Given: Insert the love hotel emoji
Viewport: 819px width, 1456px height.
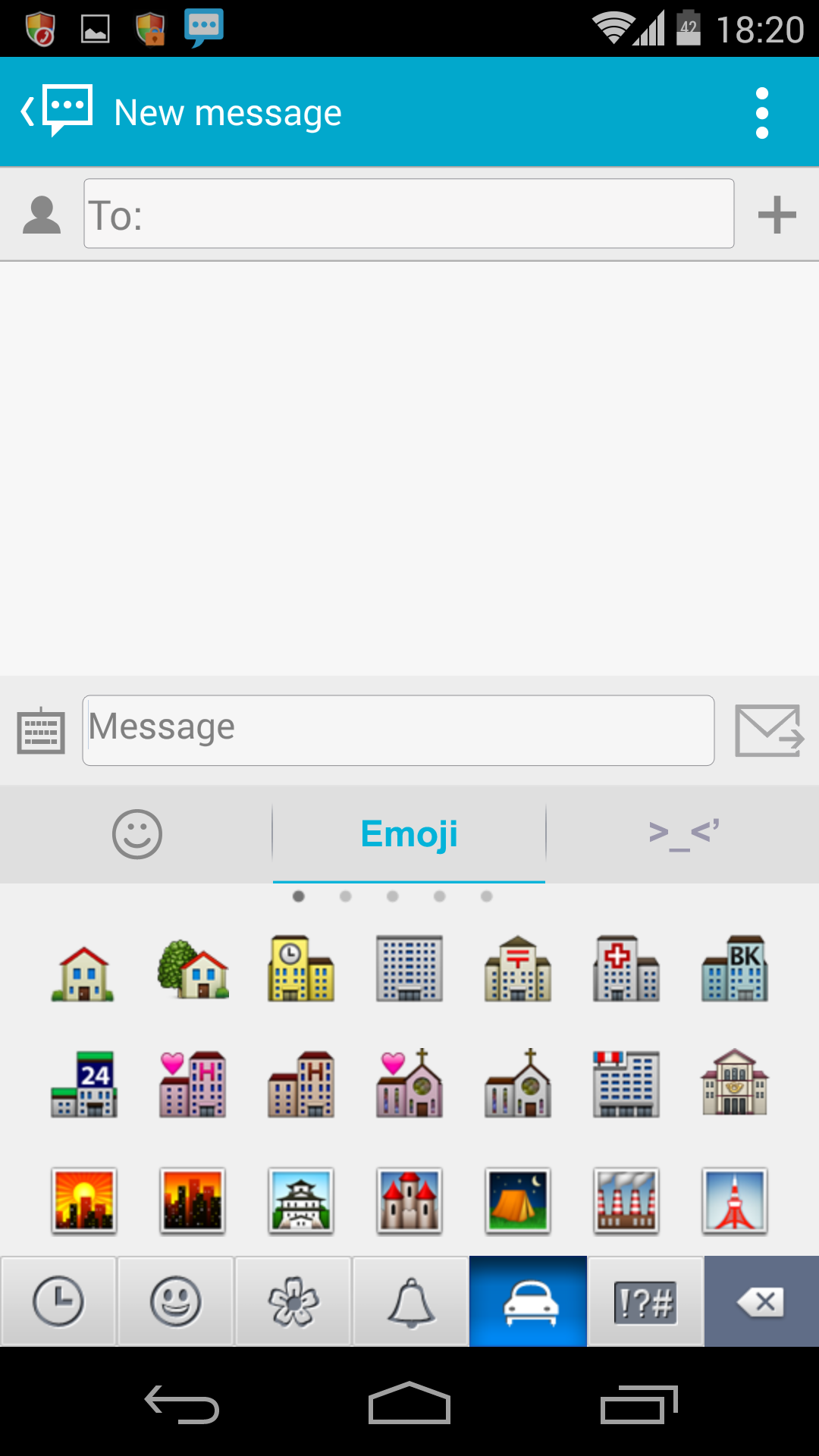Looking at the screenshot, I should (192, 1084).
